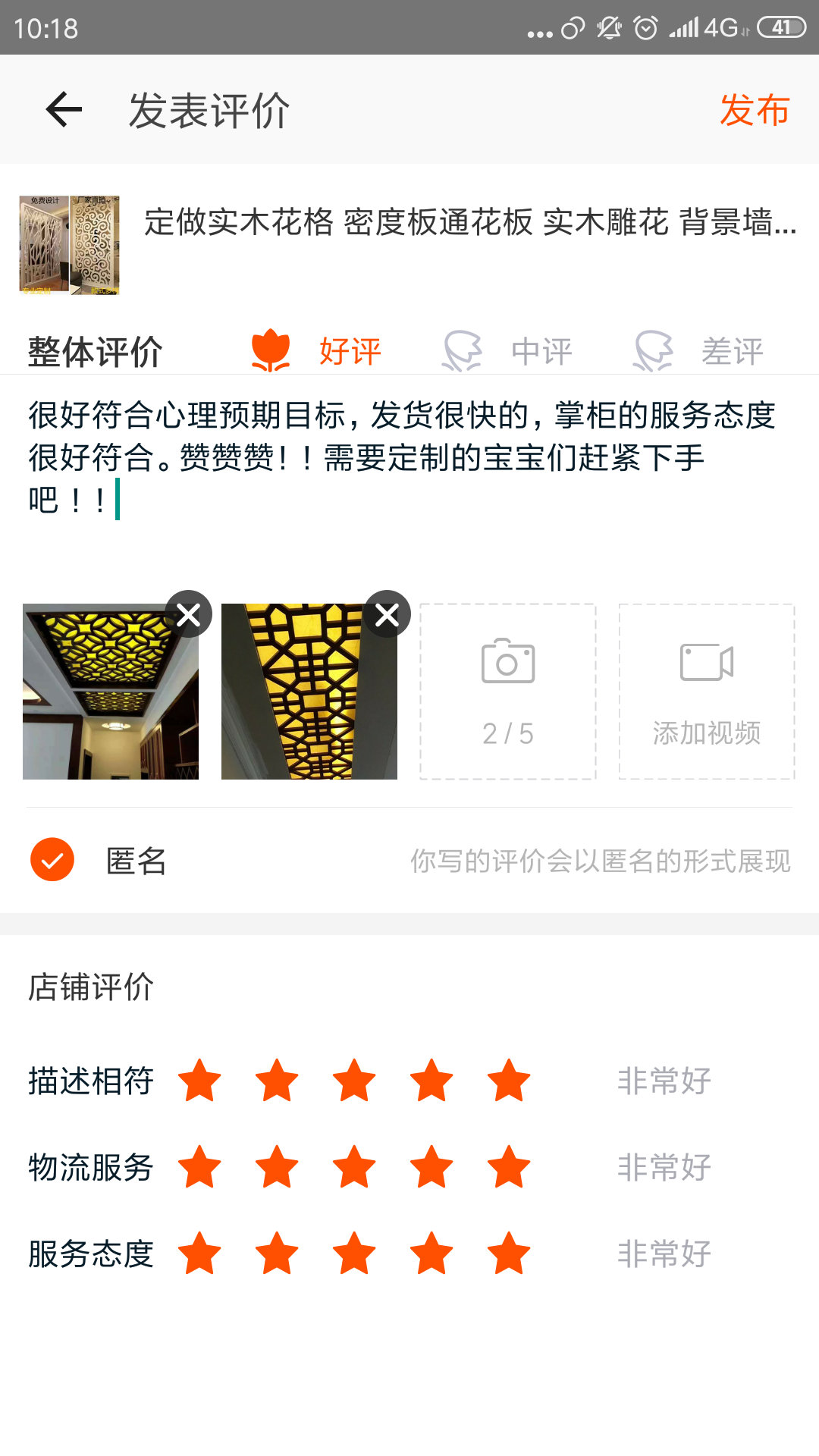Tap 发布 to publish the review

pyautogui.click(x=754, y=110)
